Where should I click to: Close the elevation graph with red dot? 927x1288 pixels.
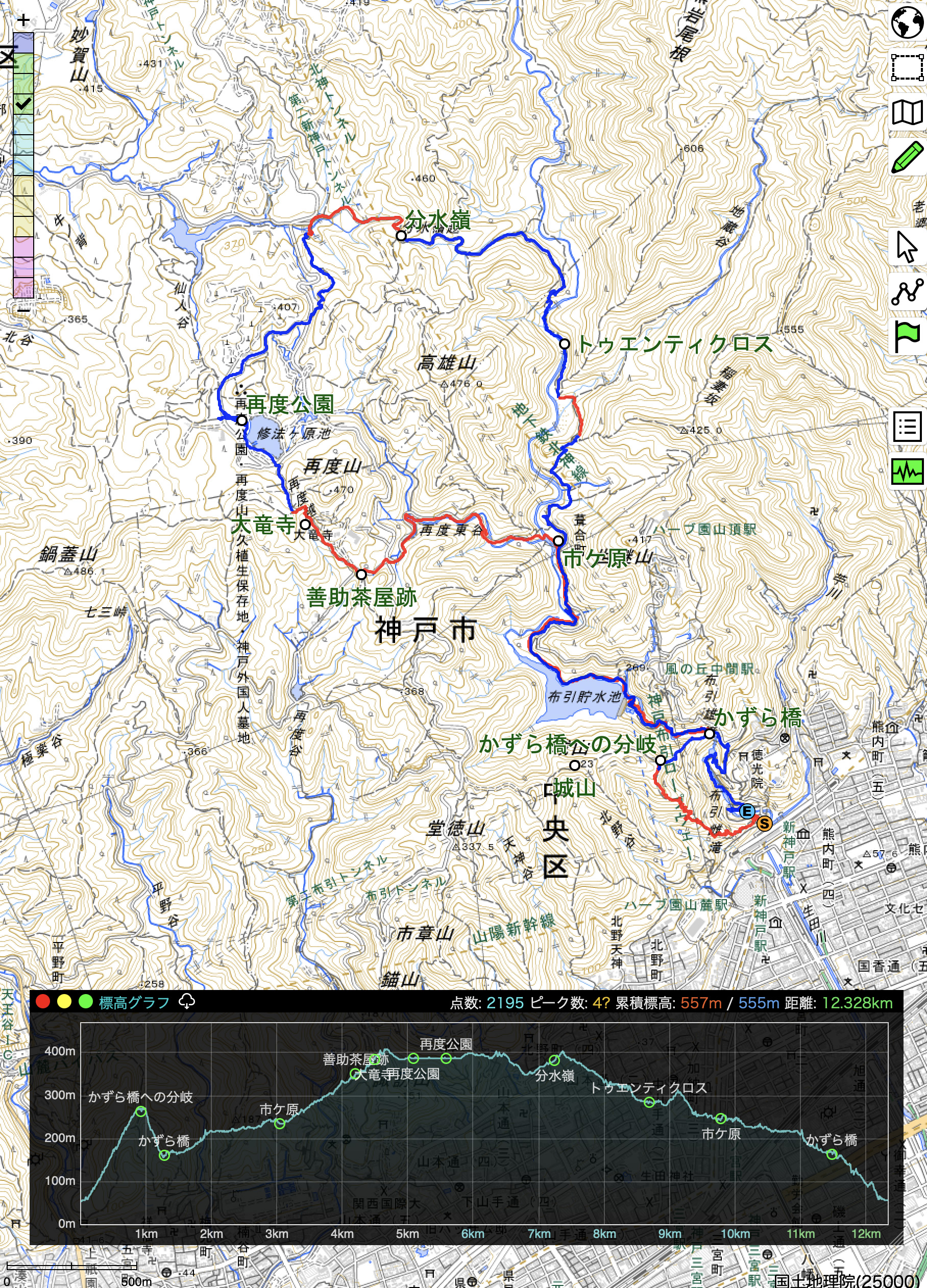[42, 1001]
